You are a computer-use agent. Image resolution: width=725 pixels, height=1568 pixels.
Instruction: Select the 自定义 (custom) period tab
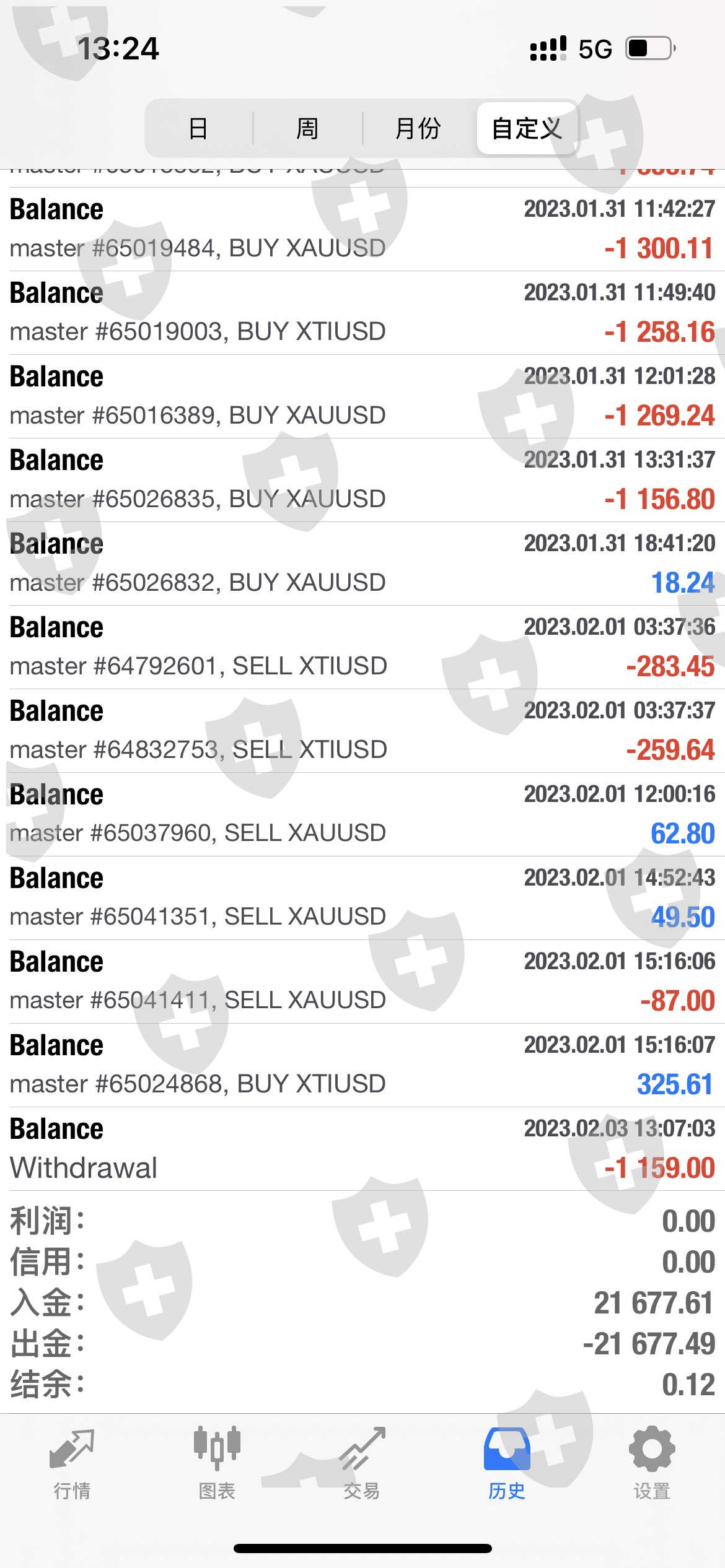[x=527, y=129]
